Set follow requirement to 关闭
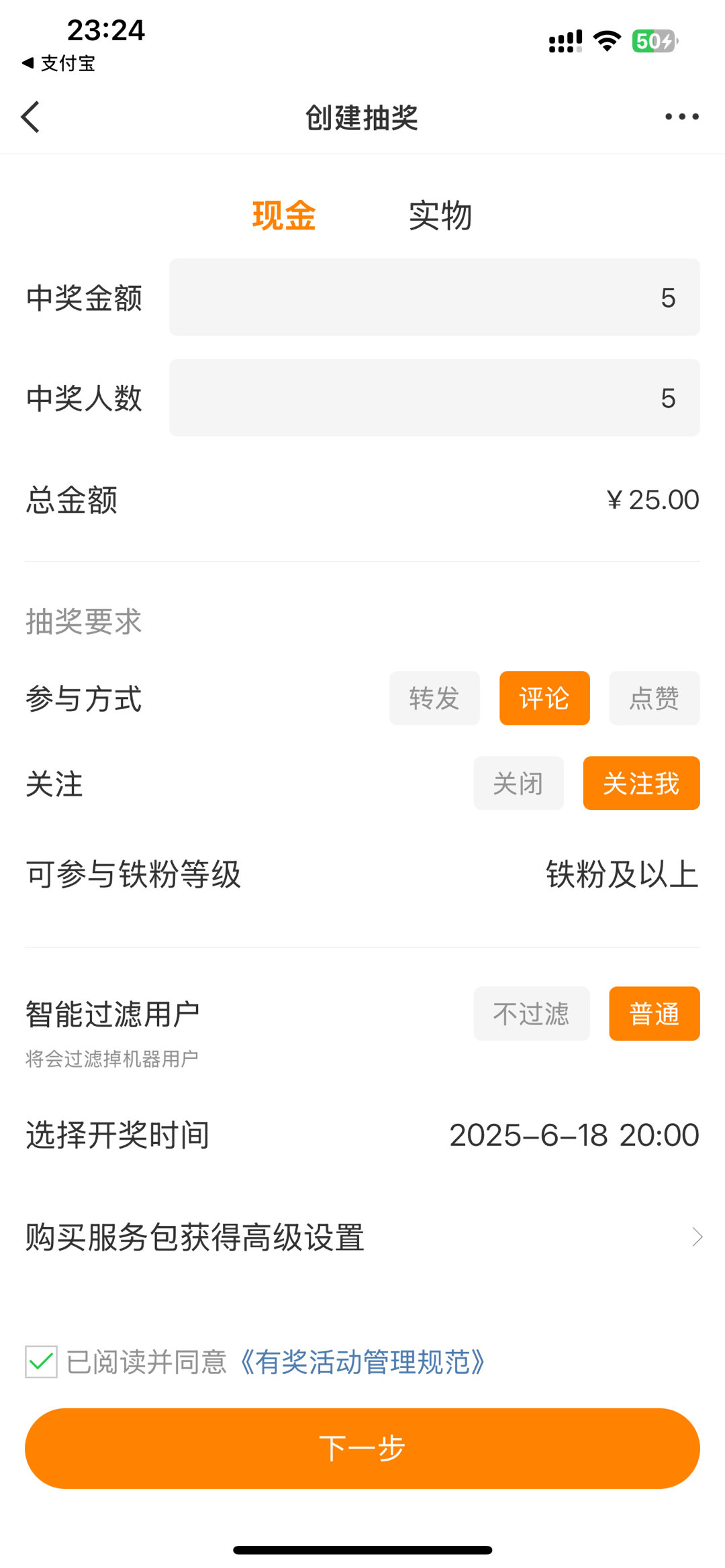Screen dimensions: 725x1568 pos(518,784)
